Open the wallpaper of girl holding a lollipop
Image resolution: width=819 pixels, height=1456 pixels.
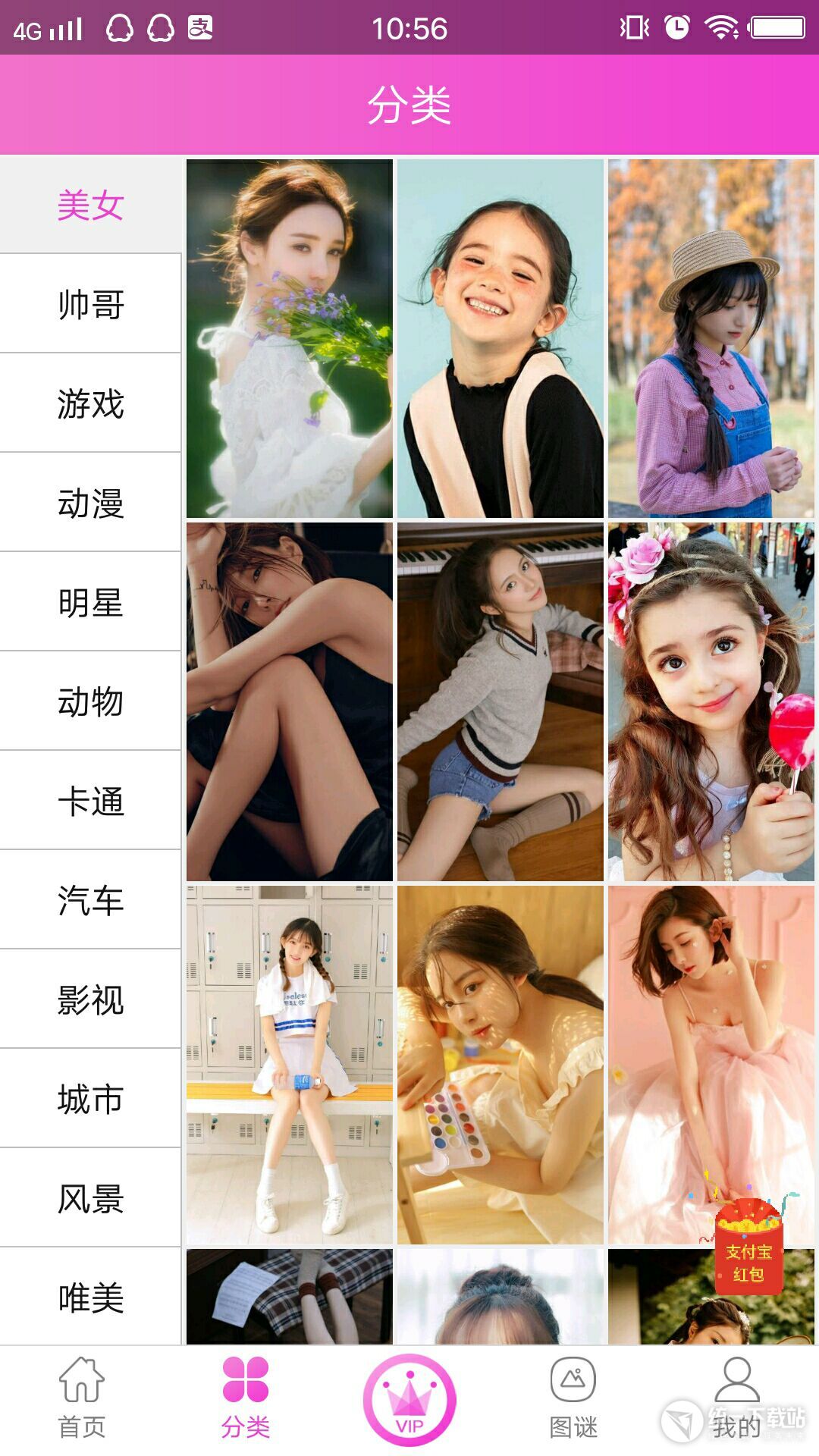click(711, 701)
